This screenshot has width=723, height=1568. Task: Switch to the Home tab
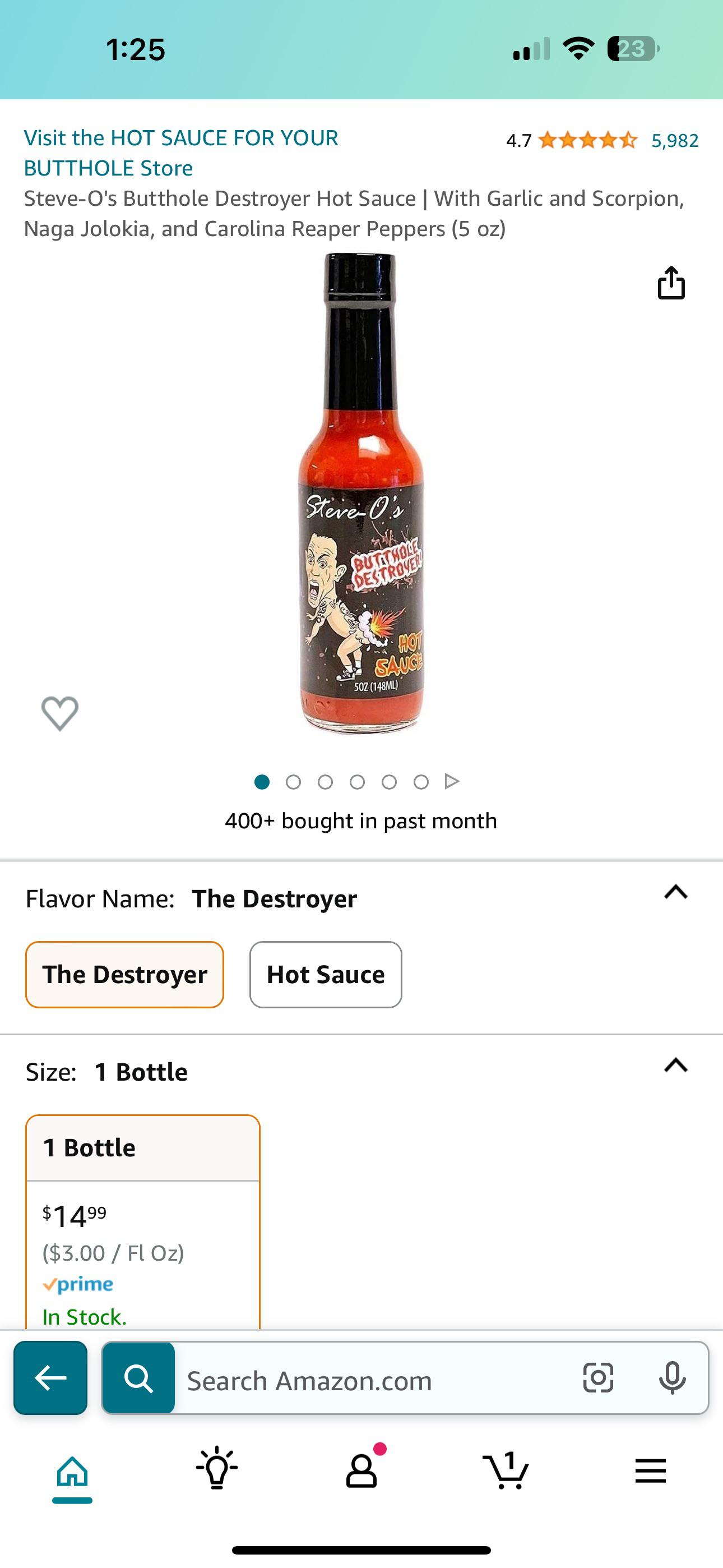click(x=72, y=1473)
